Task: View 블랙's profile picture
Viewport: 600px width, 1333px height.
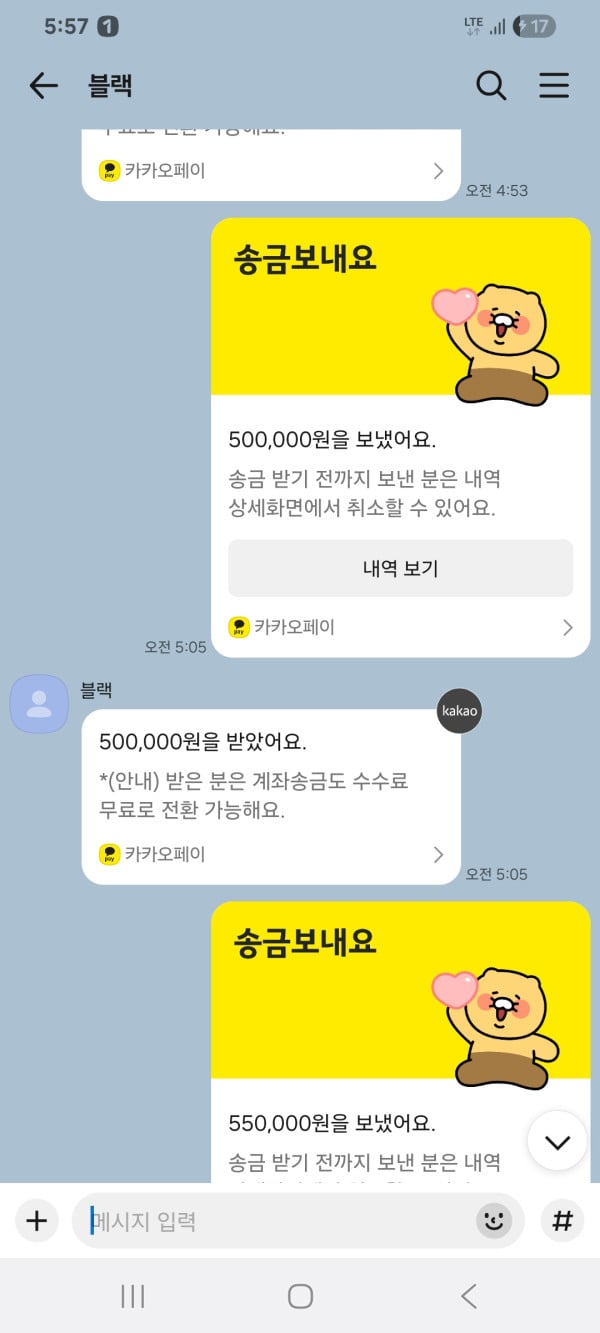Action: [x=39, y=703]
